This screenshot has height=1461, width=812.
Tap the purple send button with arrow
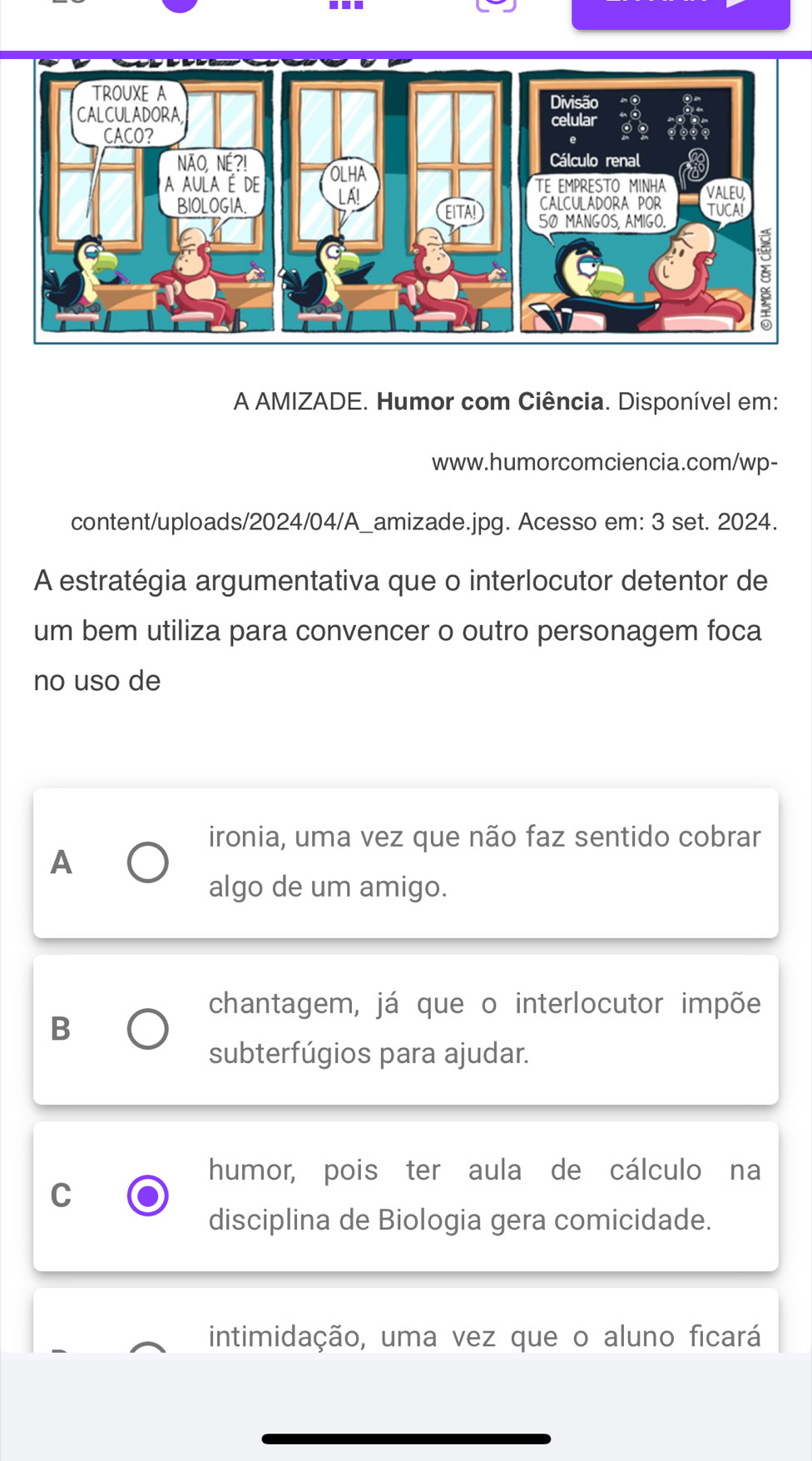[680, 12]
